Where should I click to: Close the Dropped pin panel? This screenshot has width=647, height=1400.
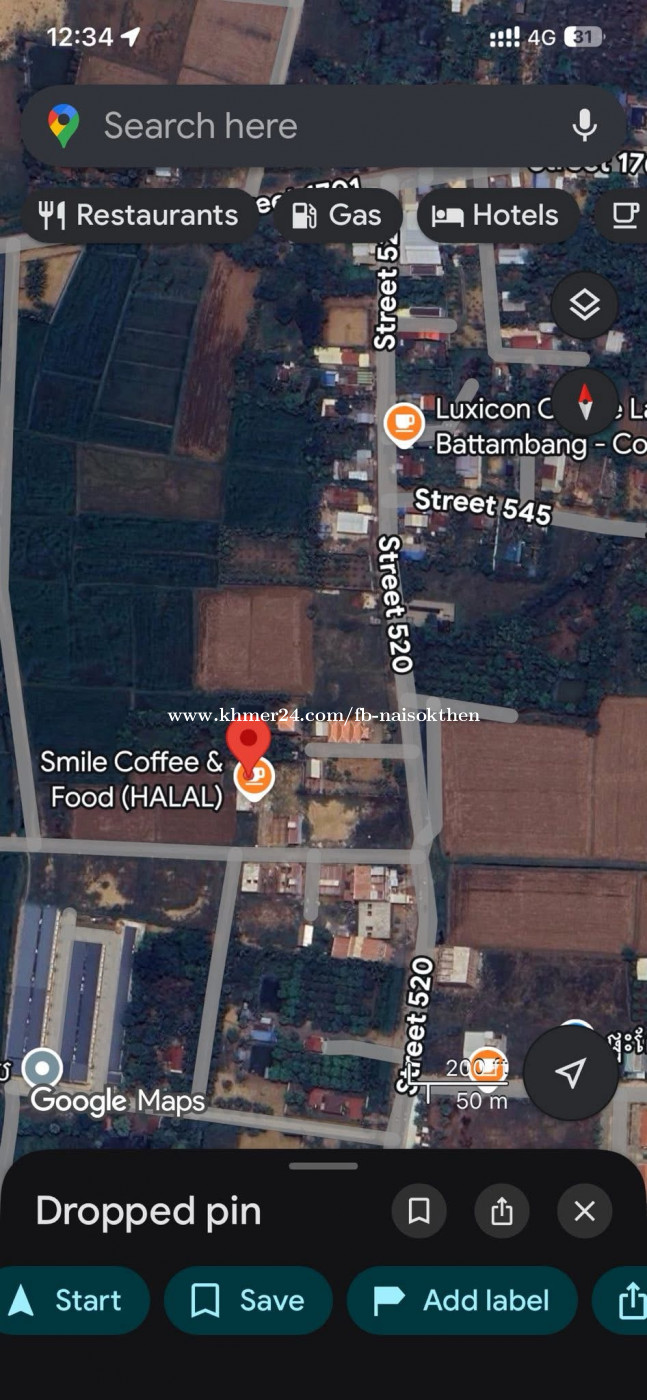(585, 1211)
